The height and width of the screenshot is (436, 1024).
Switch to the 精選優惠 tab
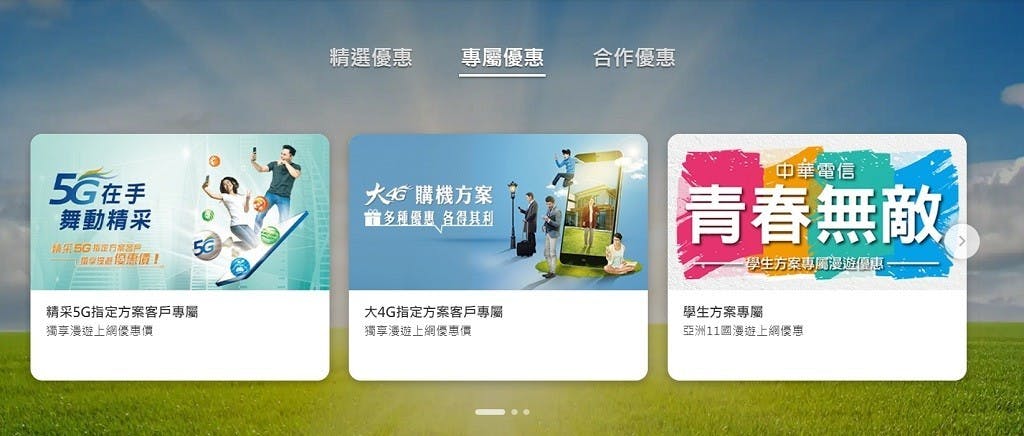click(371, 58)
